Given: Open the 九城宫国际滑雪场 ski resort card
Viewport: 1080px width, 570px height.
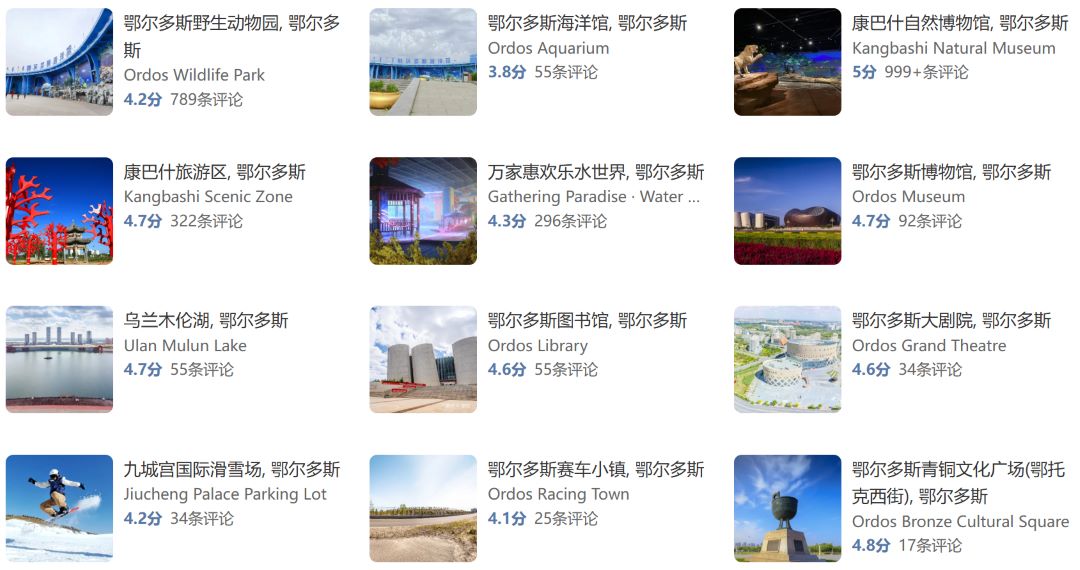Looking at the screenshot, I should (231, 470).
